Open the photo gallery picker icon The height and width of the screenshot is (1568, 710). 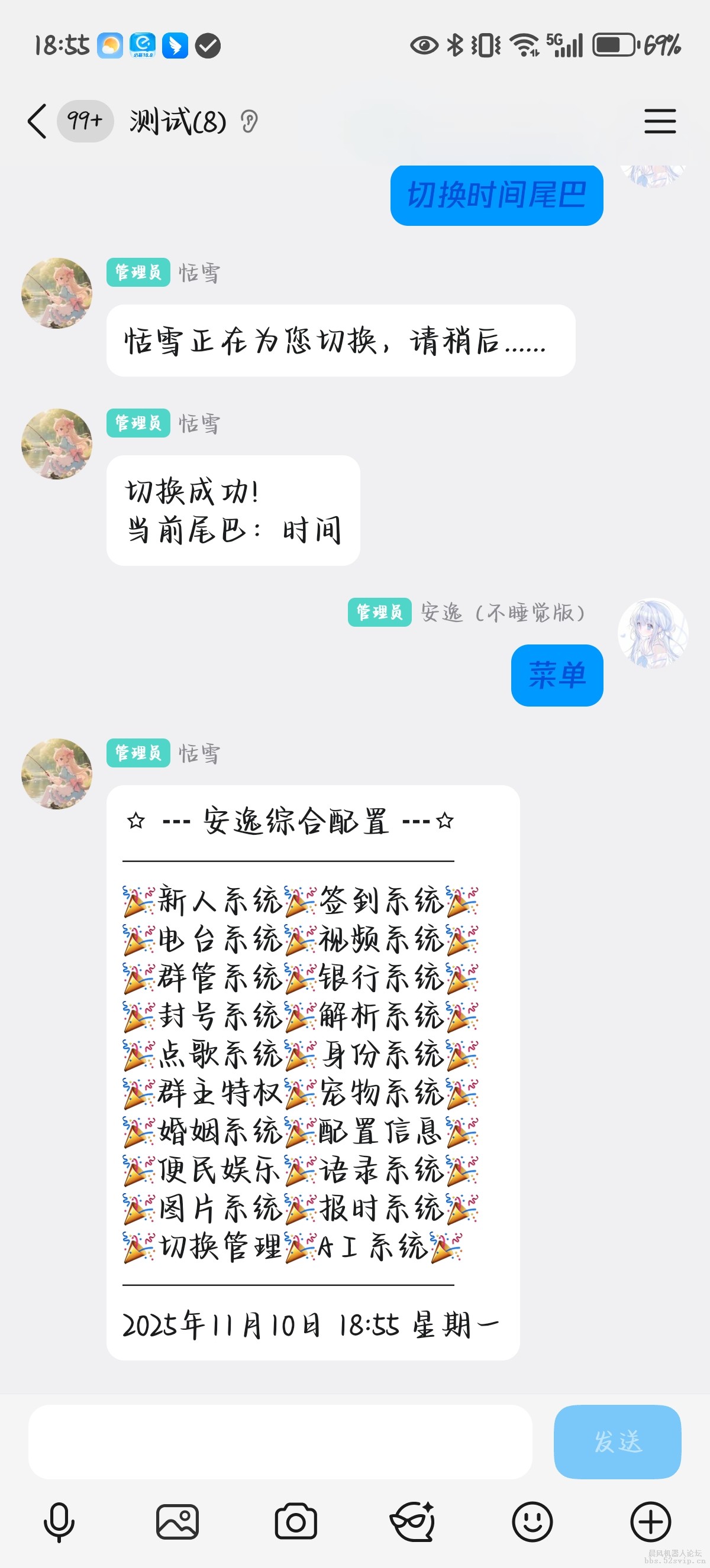177,1520
